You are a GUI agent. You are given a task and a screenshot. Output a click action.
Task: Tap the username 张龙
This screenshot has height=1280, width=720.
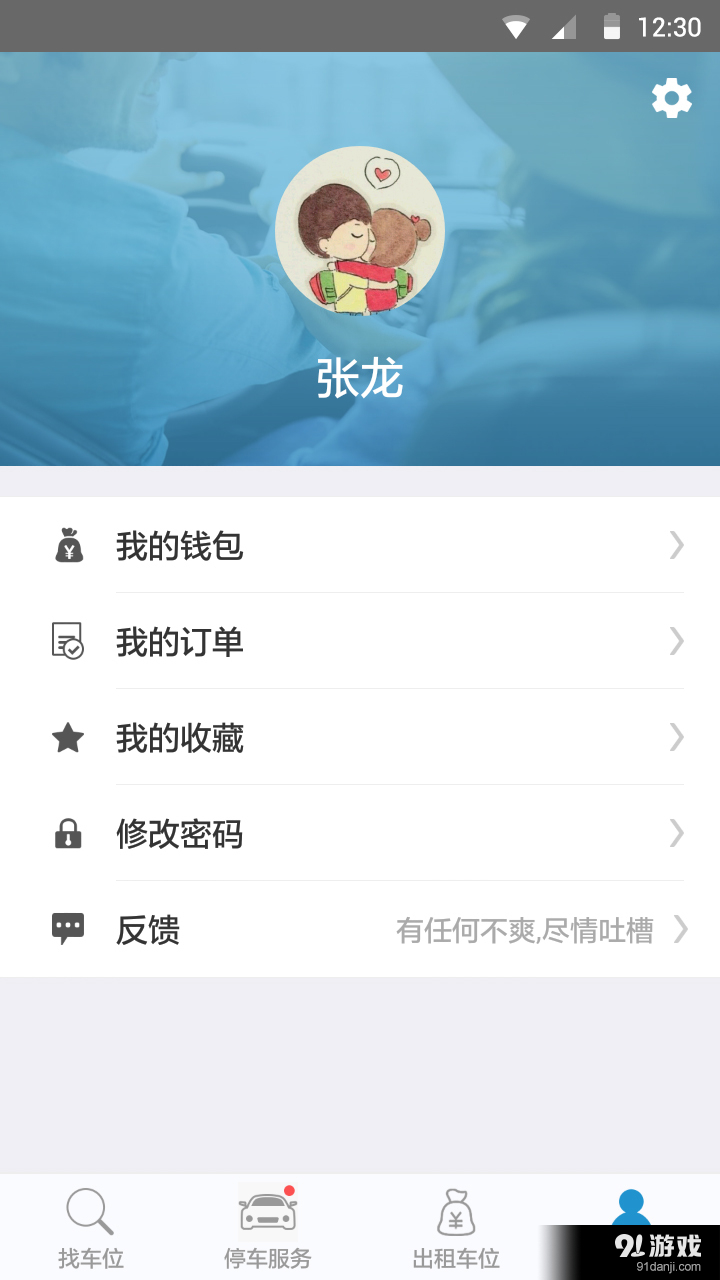click(360, 380)
